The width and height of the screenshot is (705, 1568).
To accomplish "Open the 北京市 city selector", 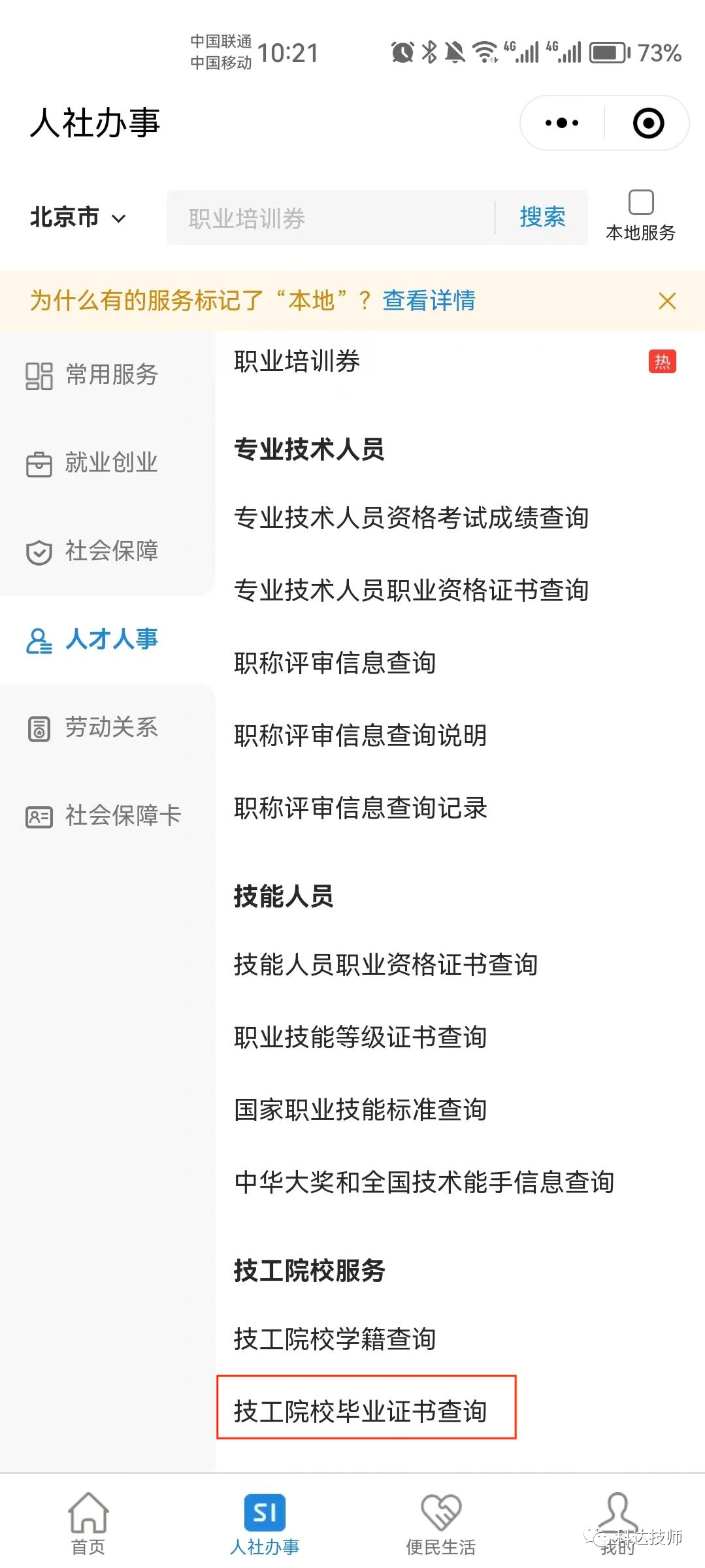I will point(78,218).
